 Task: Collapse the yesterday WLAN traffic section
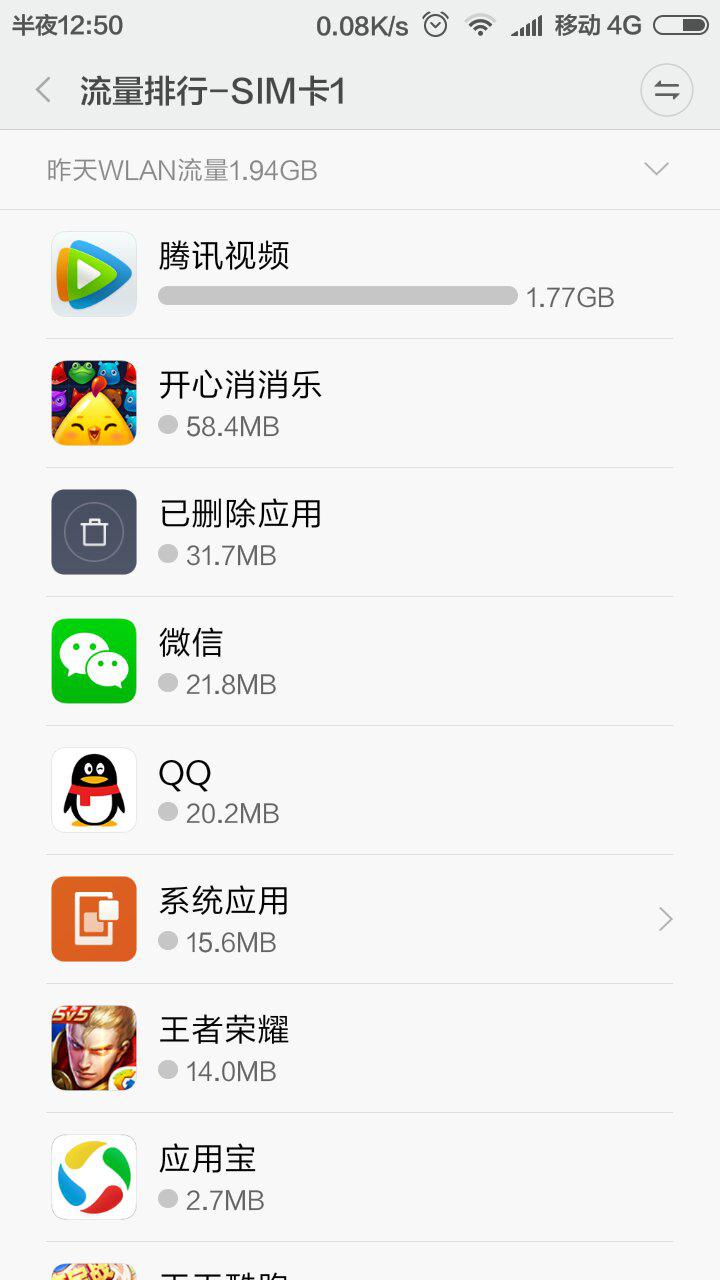[656, 169]
